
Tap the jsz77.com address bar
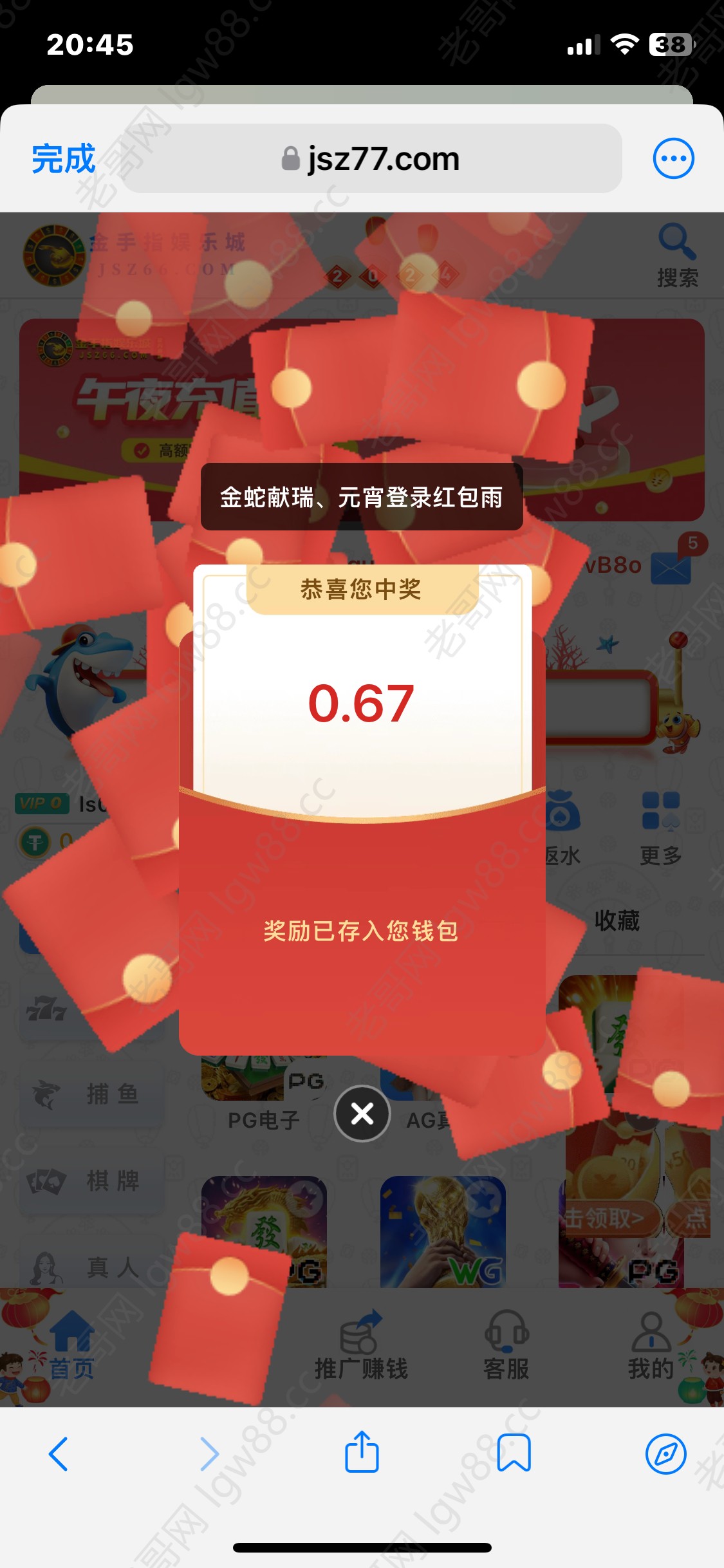coord(371,159)
